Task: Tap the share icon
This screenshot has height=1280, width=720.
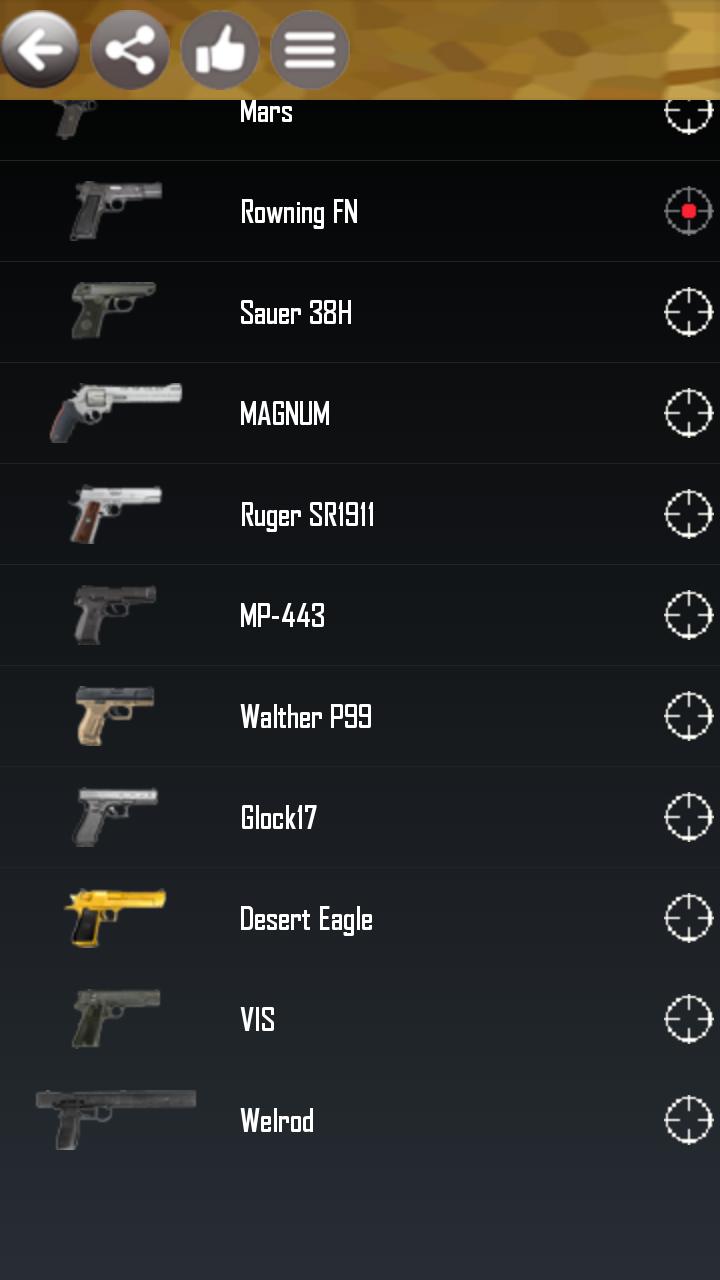Action: tap(130, 48)
